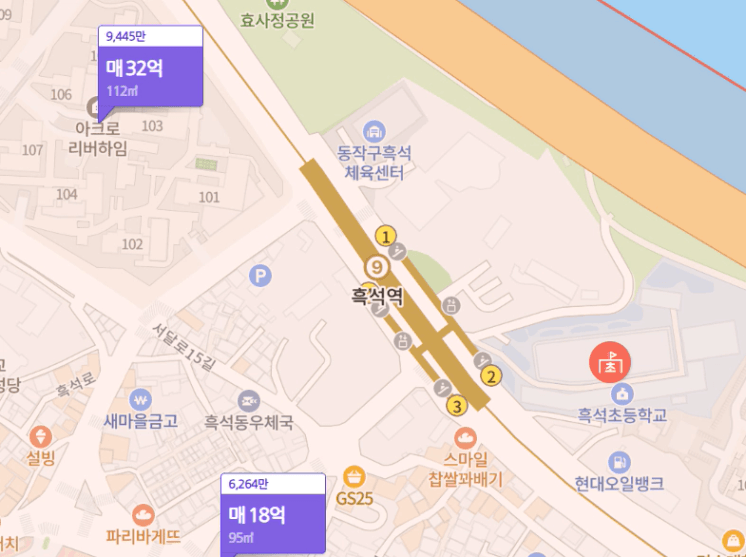Tap the 아크로 리버하임 apartment complex marker
Viewport: 746px width, 557px height.
97,108
